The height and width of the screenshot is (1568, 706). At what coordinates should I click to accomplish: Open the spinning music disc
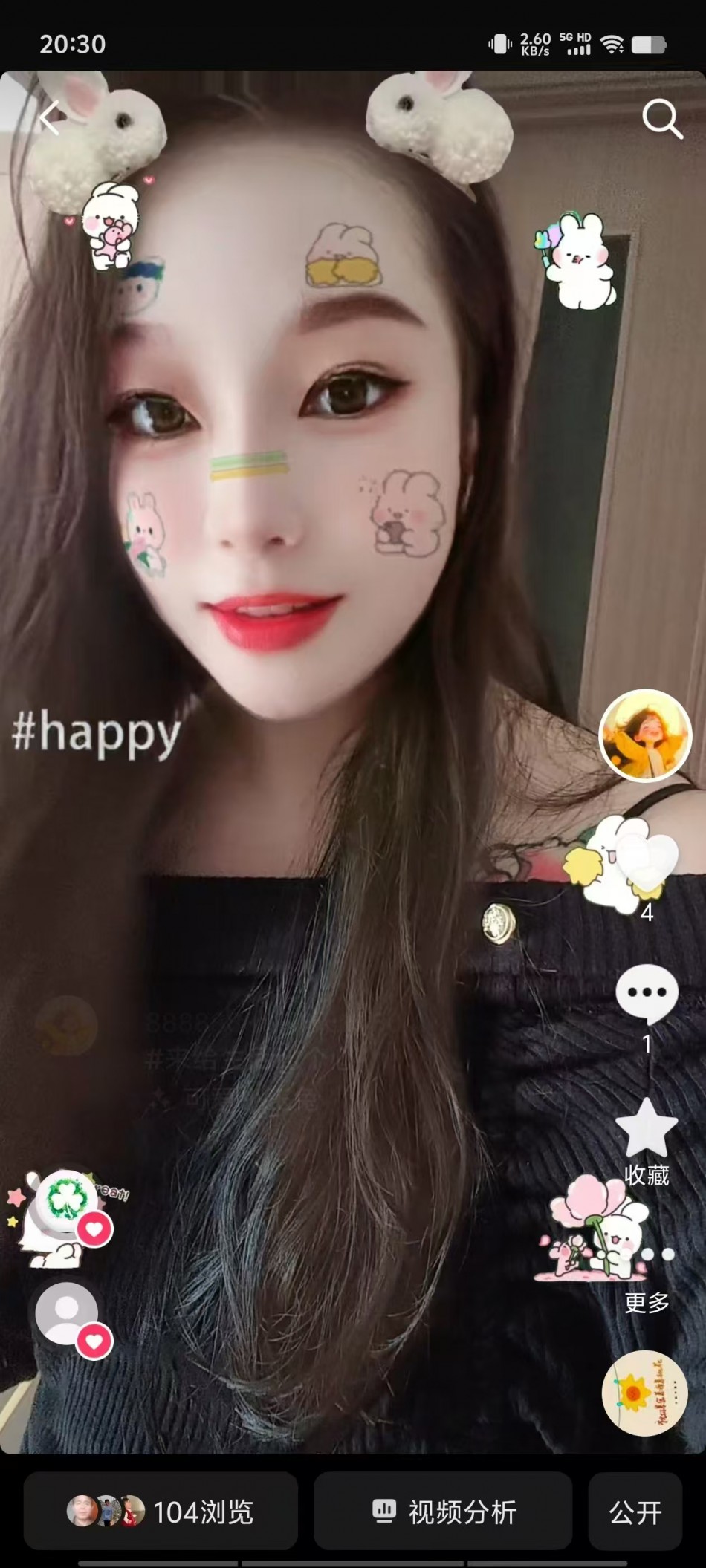coord(644,1393)
